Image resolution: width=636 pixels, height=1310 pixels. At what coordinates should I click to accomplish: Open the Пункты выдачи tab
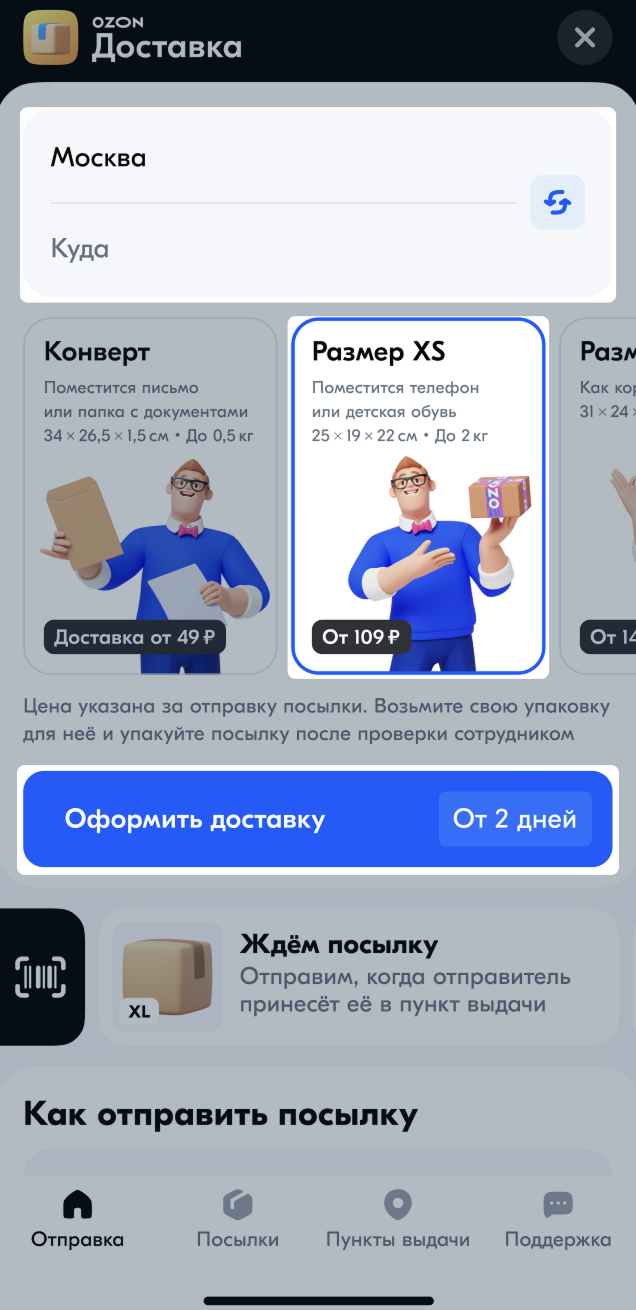pyautogui.click(x=397, y=1220)
